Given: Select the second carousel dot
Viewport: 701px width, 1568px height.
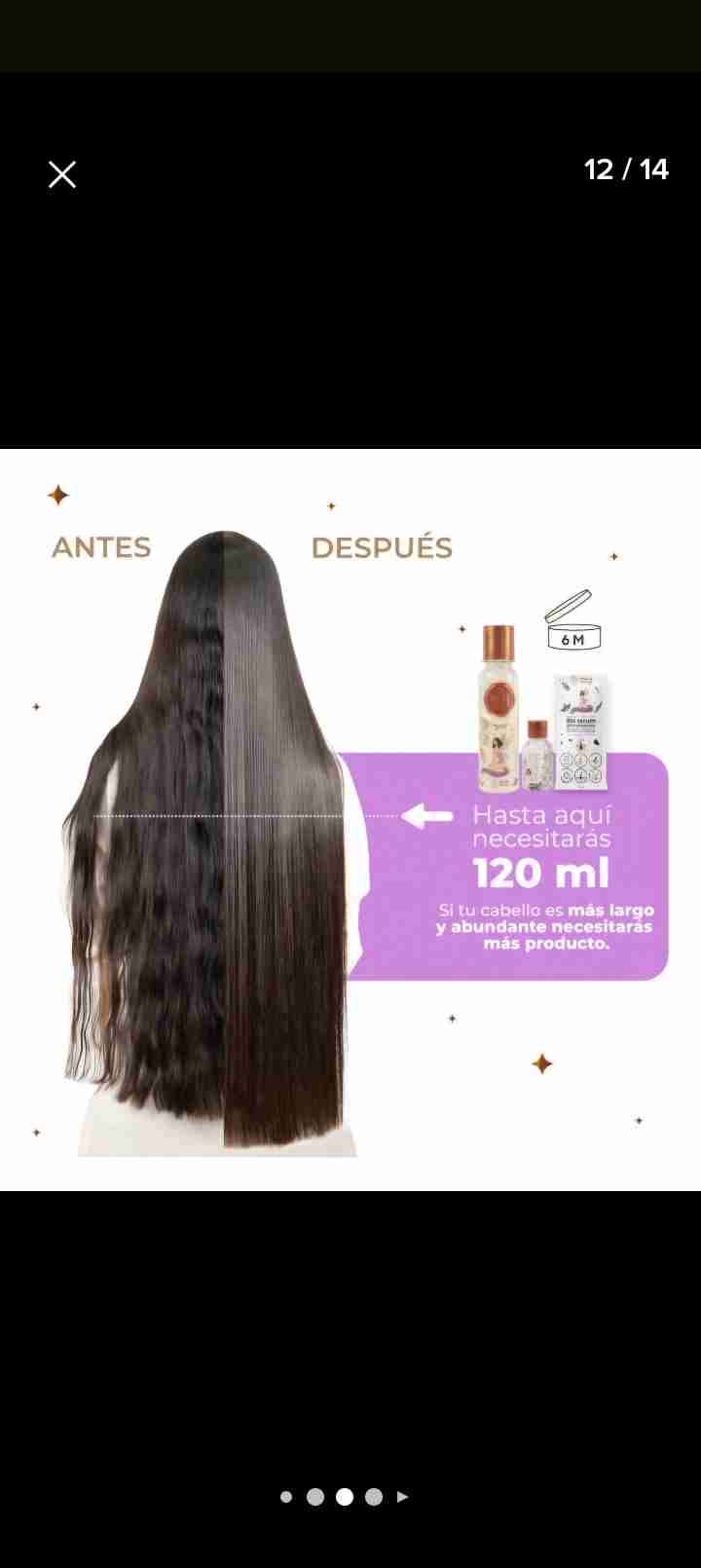Looking at the screenshot, I should (x=315, y=1497).
